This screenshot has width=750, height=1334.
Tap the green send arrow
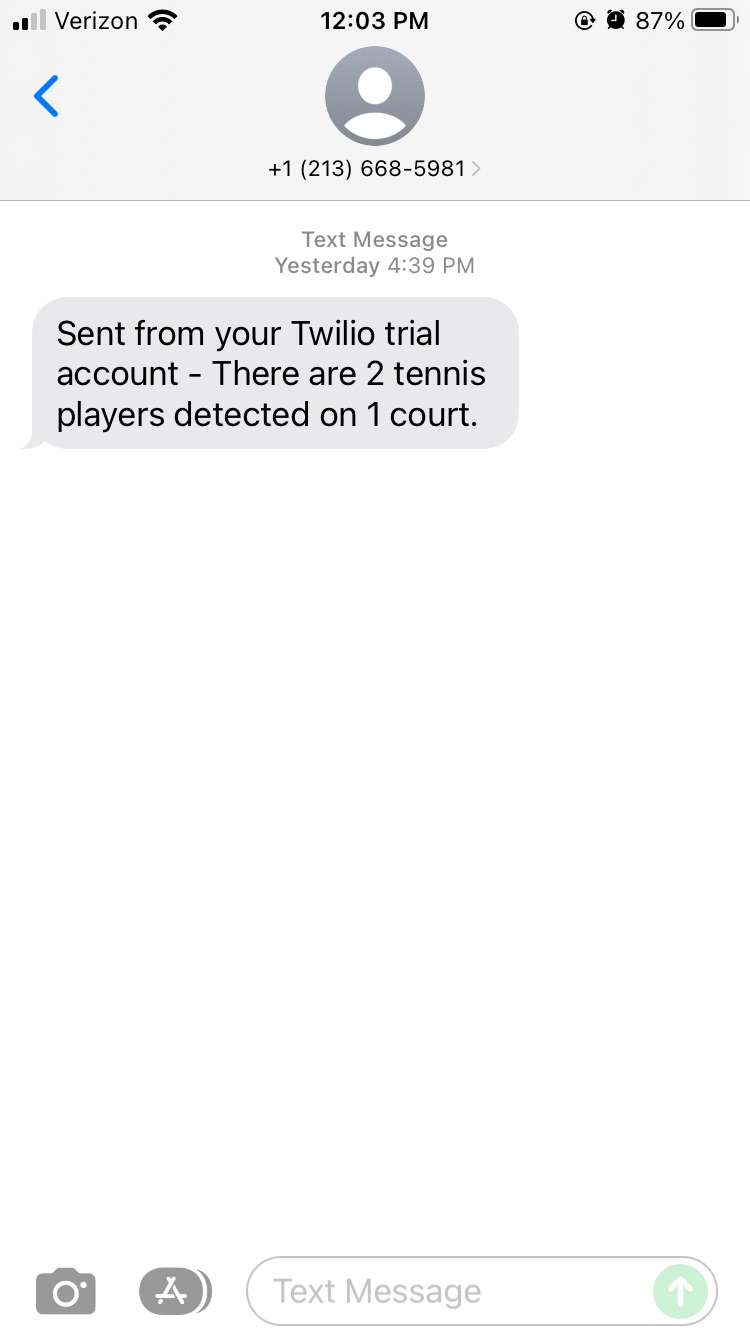pos(680,1291)
